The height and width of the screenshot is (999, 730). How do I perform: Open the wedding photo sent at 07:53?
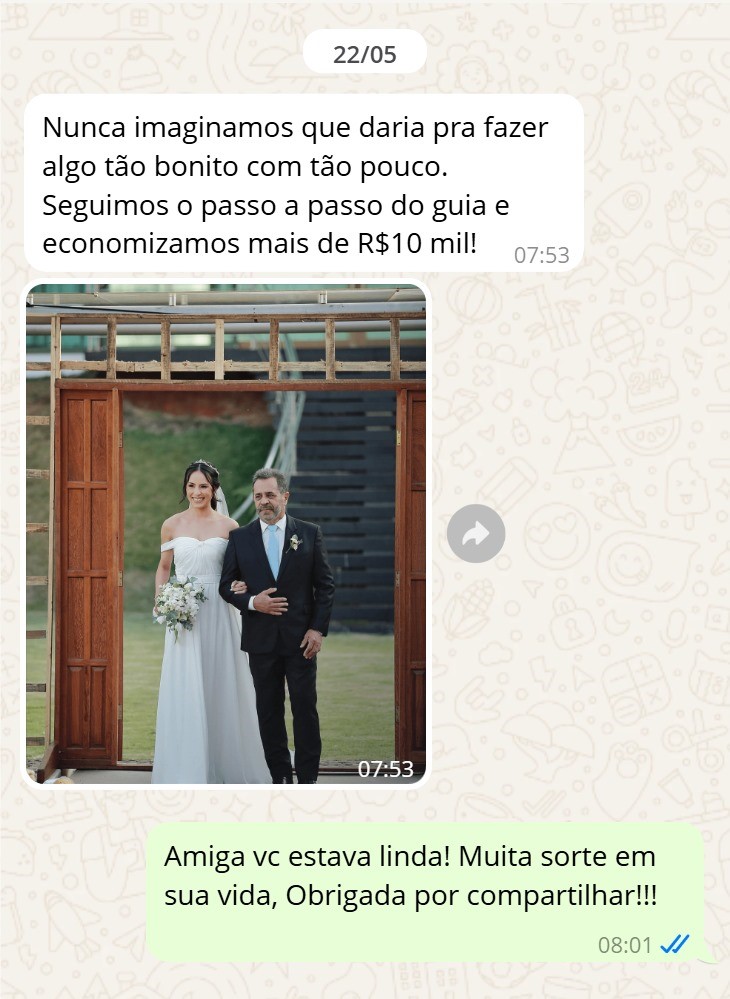(x=226, y=534)
